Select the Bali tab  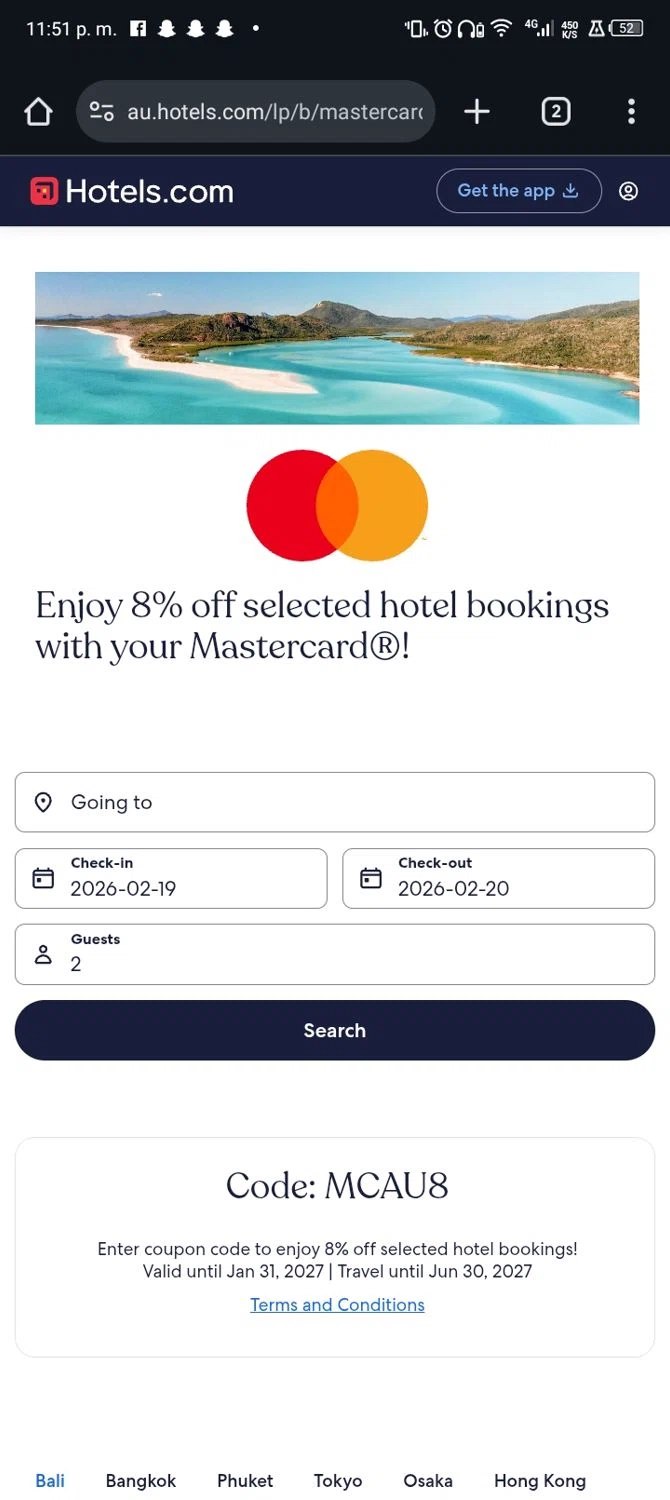coord(50,1481)
